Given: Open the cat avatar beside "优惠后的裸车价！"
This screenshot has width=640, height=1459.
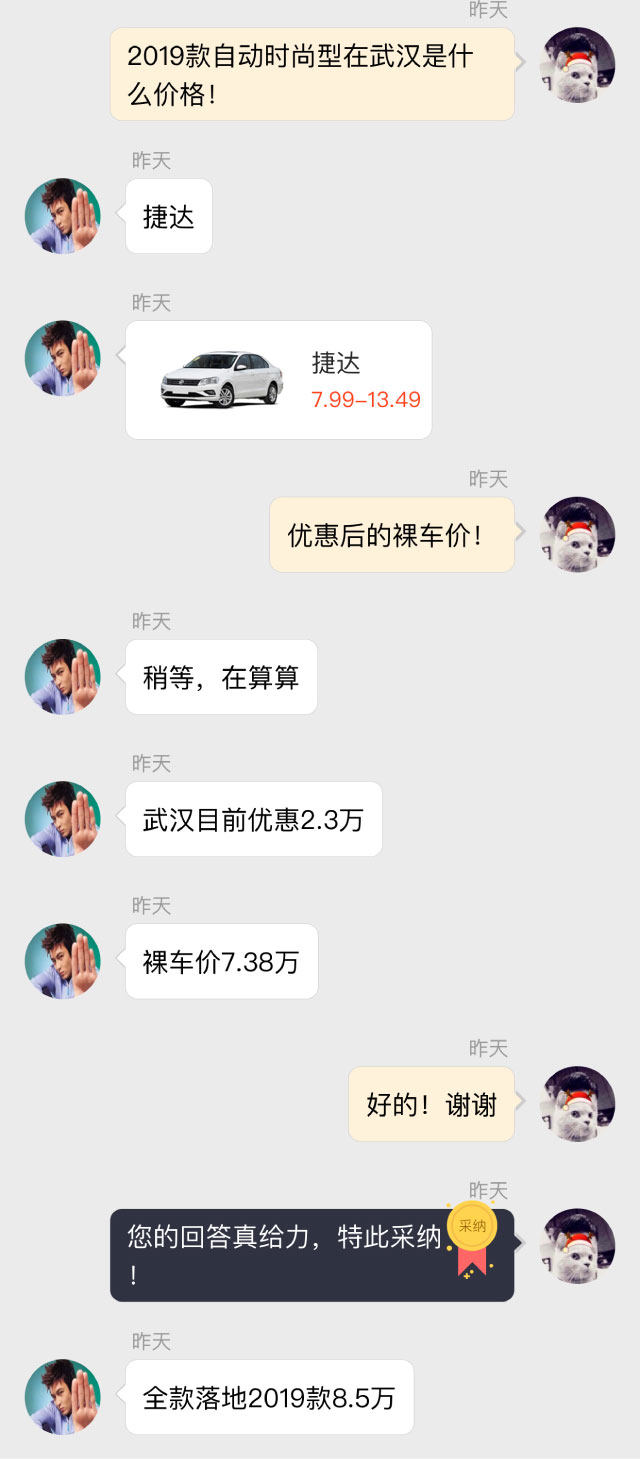Looking at the screenshot, I should [577, 535].
